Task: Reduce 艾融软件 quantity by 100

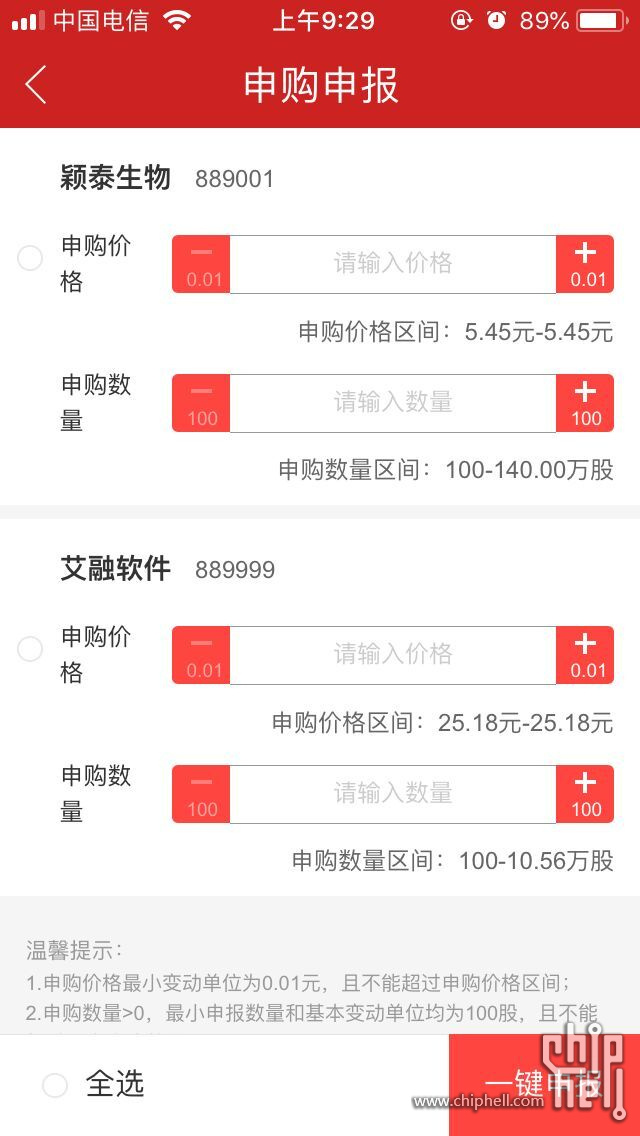Action: point(201,794)
